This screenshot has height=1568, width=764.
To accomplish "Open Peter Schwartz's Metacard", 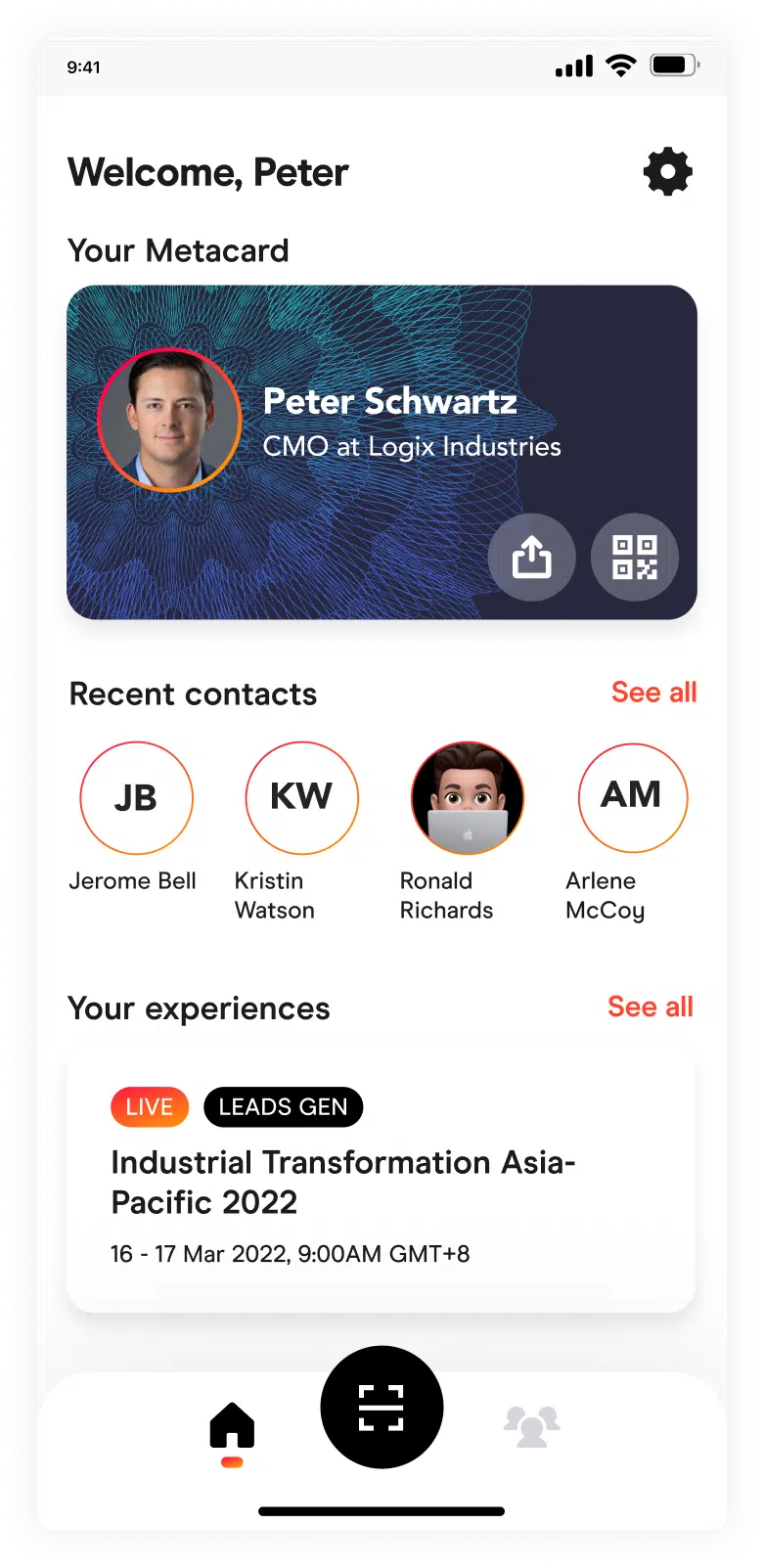I will coord(391,421).
